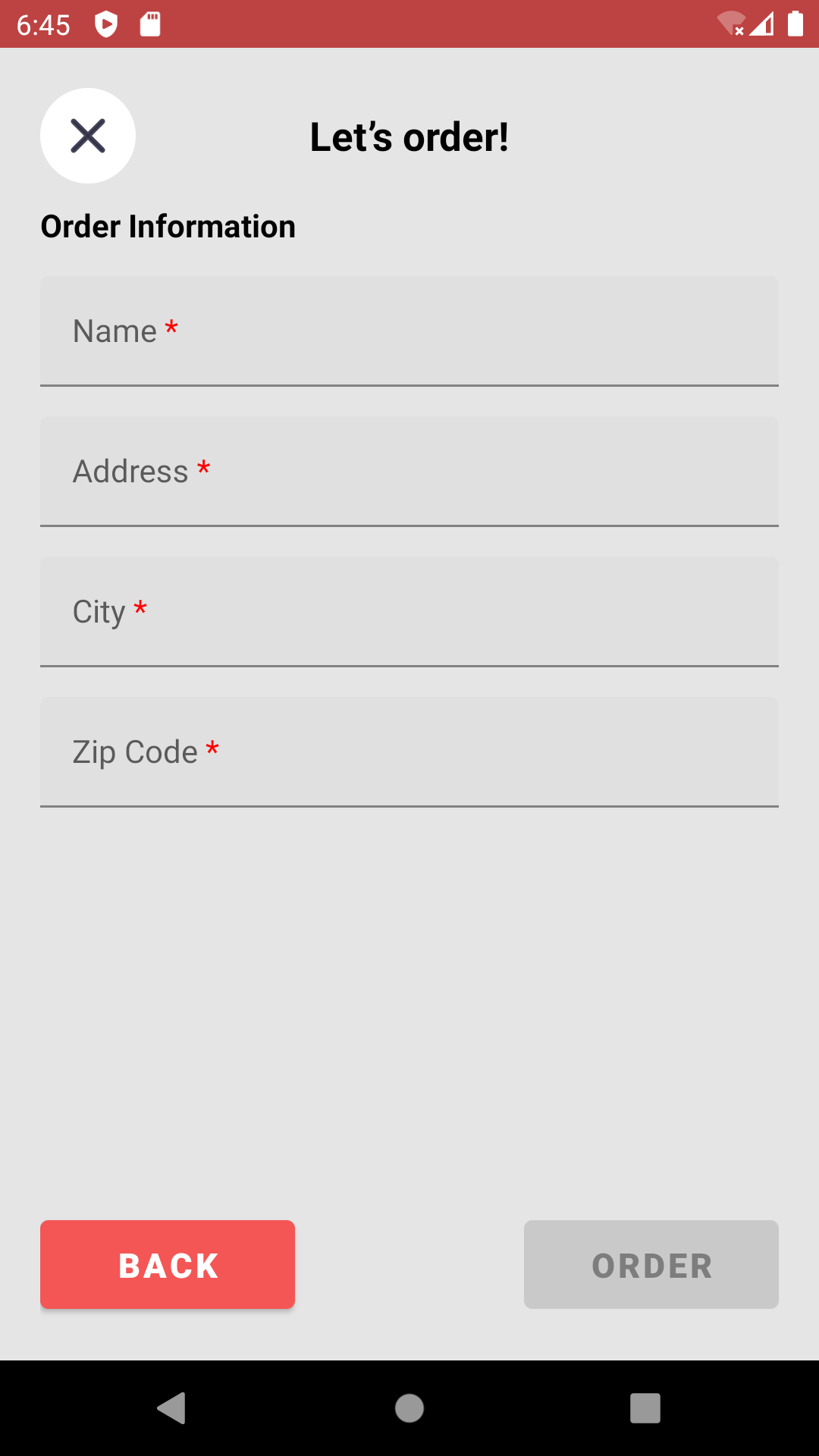
Task: Open recent apps with the square button
Action: coord(645,1409)
